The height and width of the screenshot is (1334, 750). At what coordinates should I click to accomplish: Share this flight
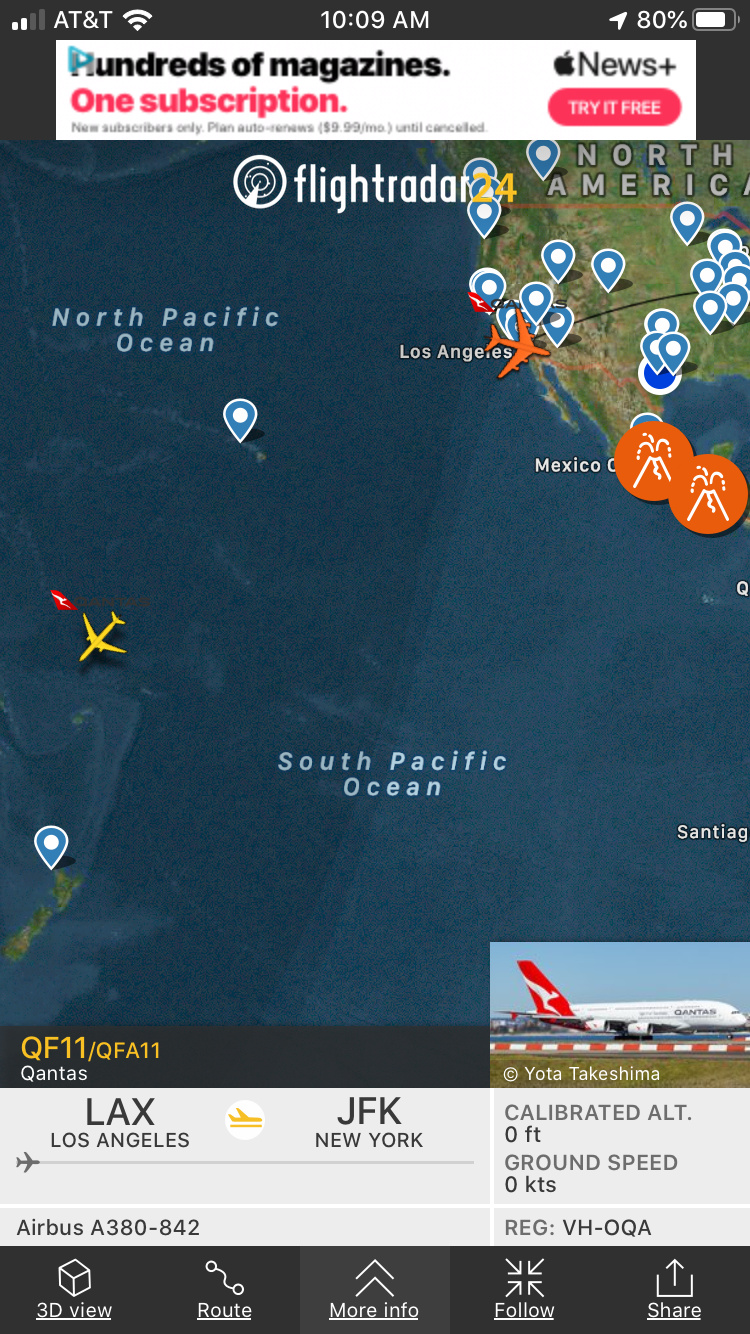click(674, 1289)
